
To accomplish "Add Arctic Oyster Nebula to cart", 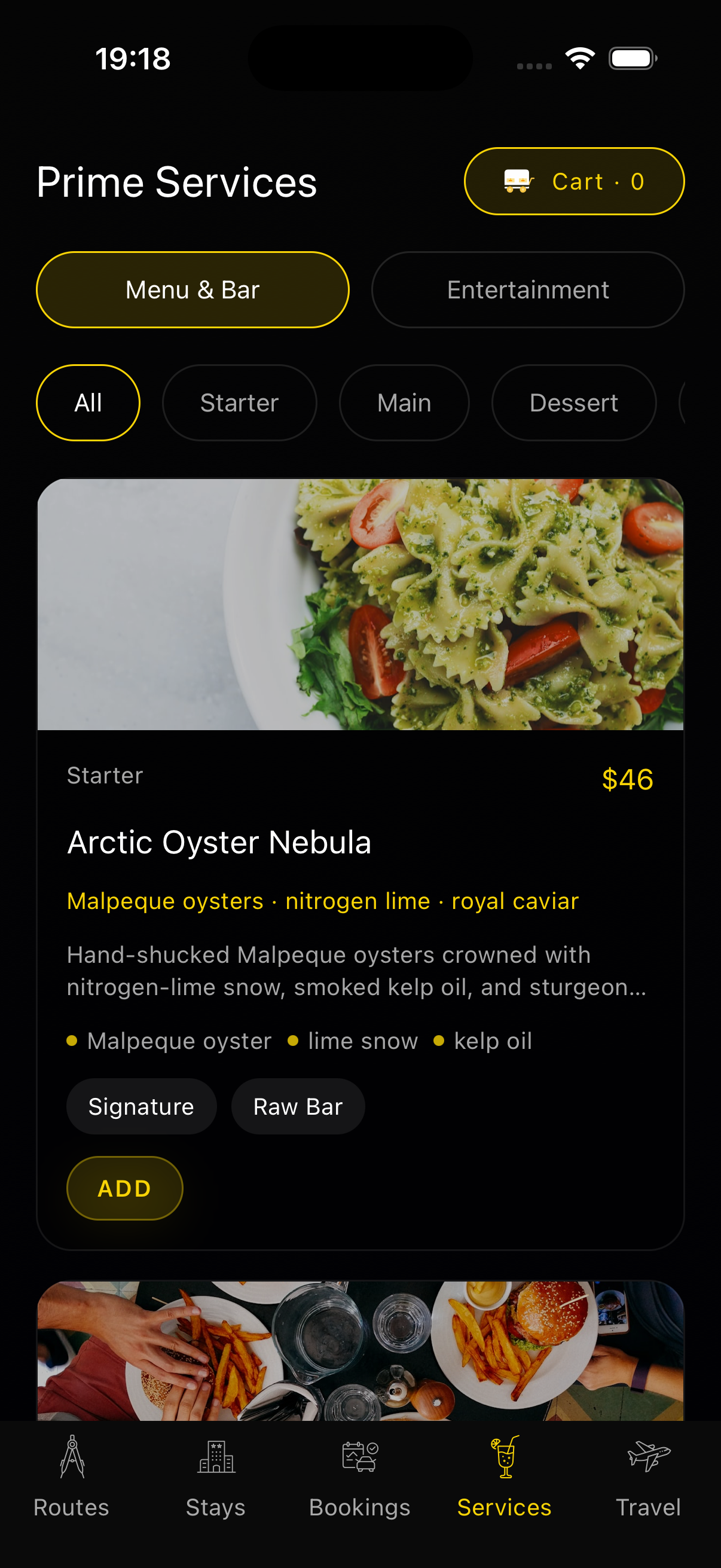I will (x=124, y=1188).
